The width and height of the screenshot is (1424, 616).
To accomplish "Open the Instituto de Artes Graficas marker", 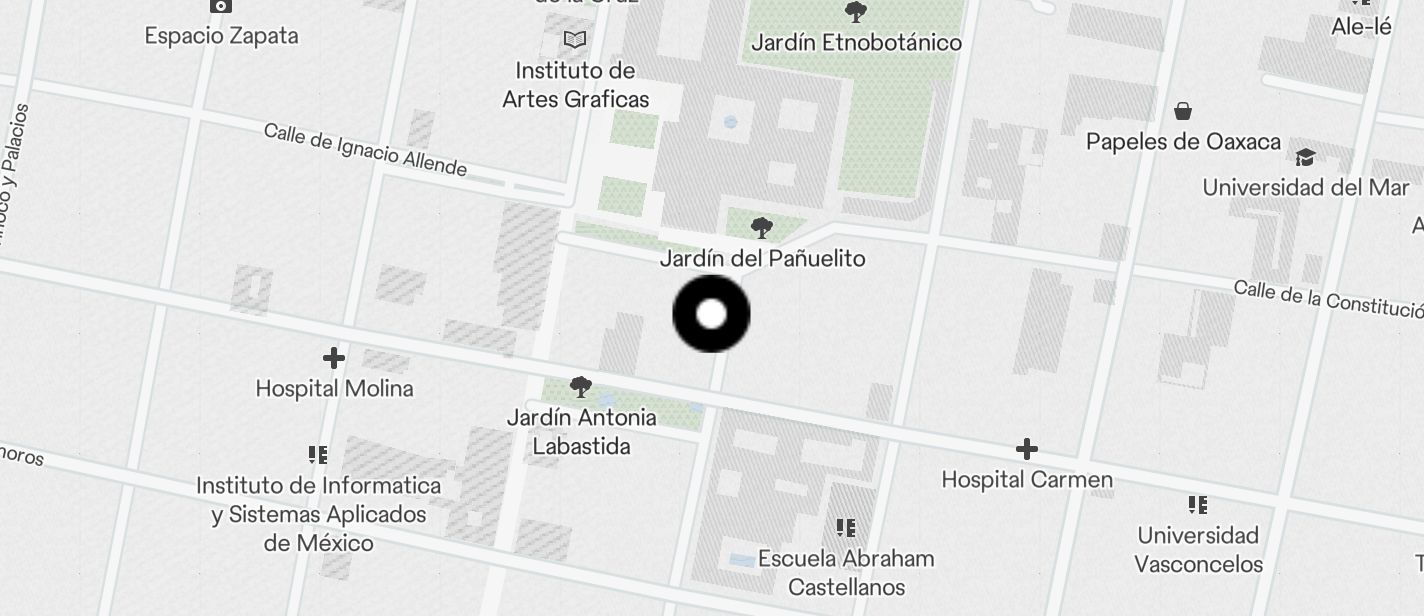I will pos(575,40).
